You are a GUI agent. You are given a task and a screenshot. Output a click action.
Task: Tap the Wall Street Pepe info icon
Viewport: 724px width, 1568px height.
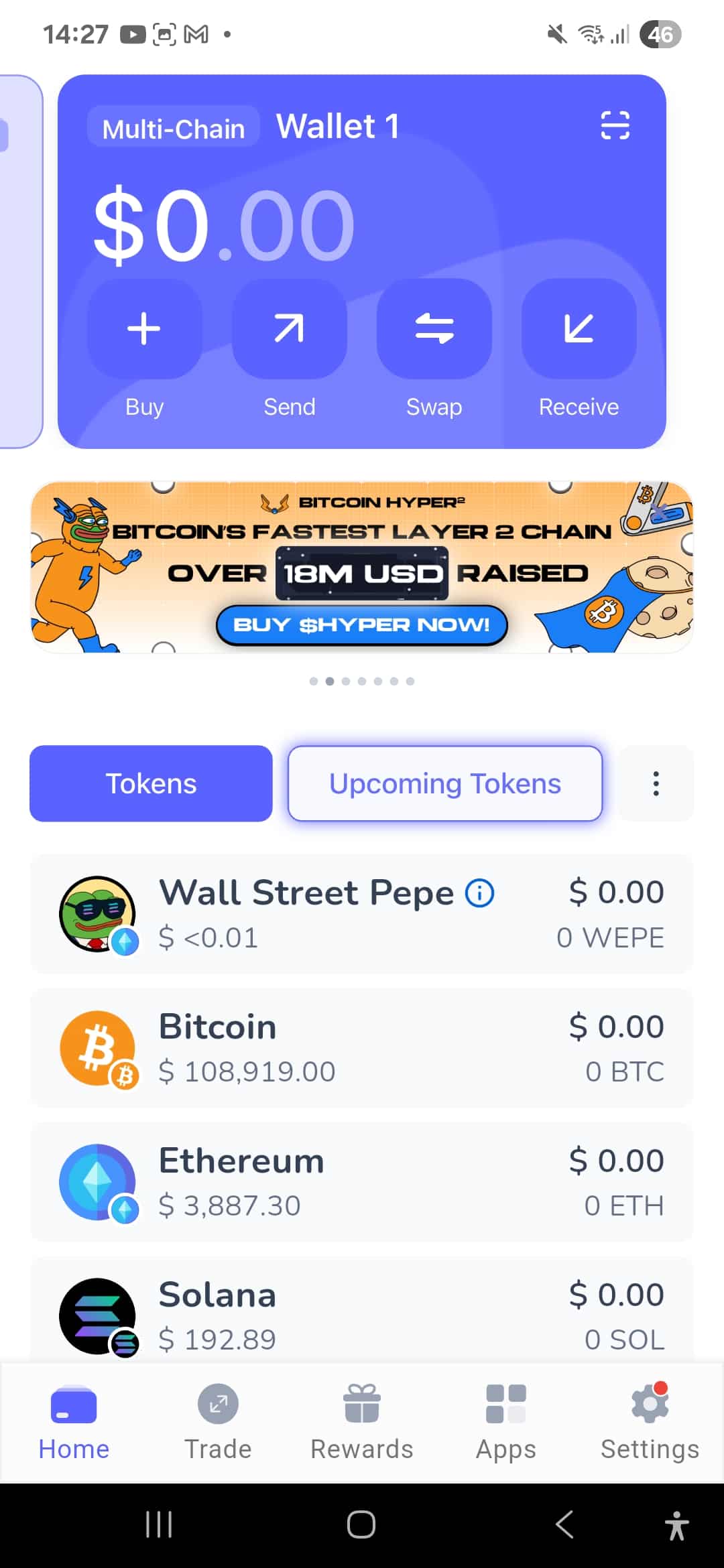[479, 892]
